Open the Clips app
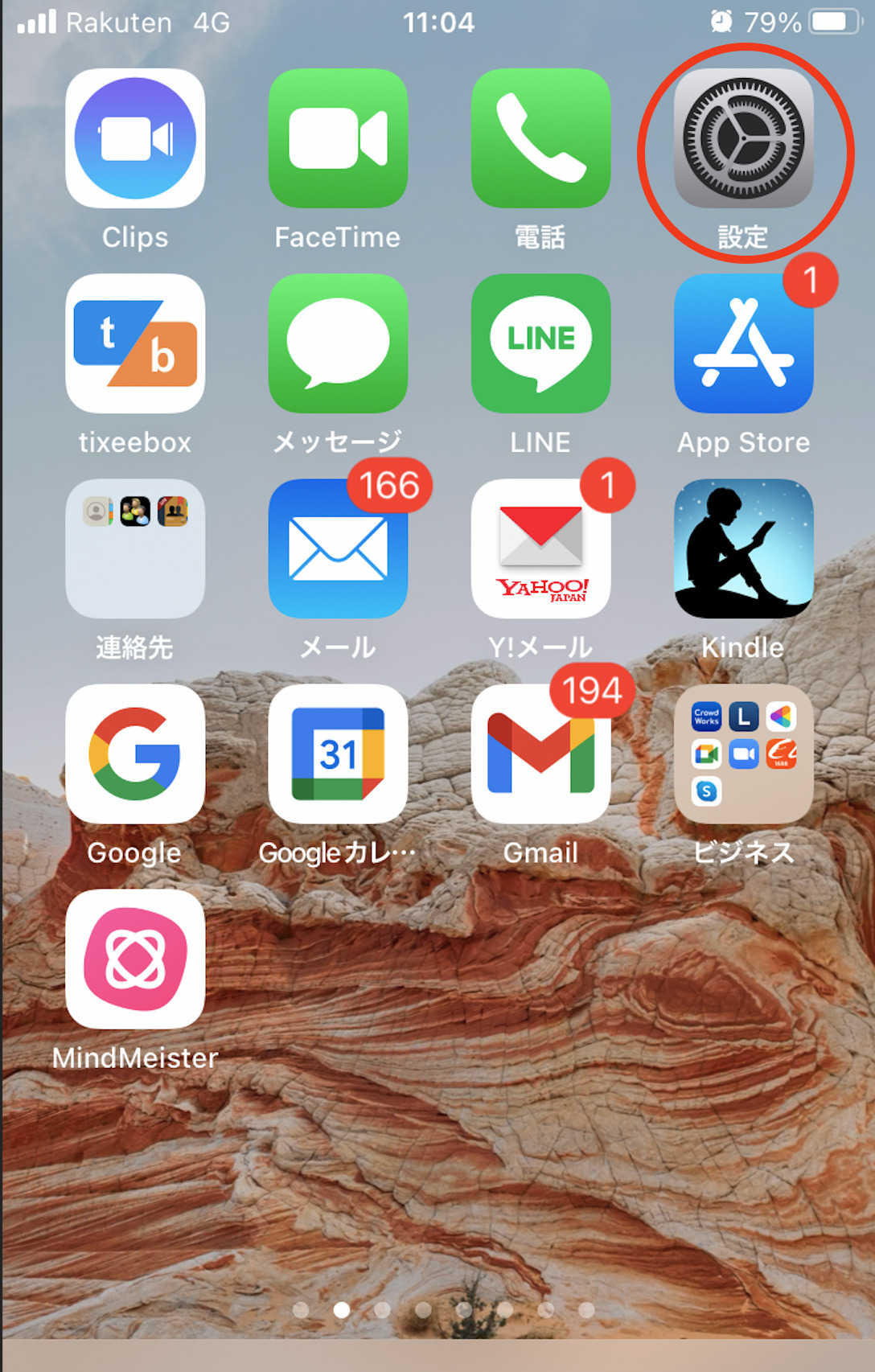Image resolution: width=875 pixels, height=1372 pixels. click(x=135, y=138)
